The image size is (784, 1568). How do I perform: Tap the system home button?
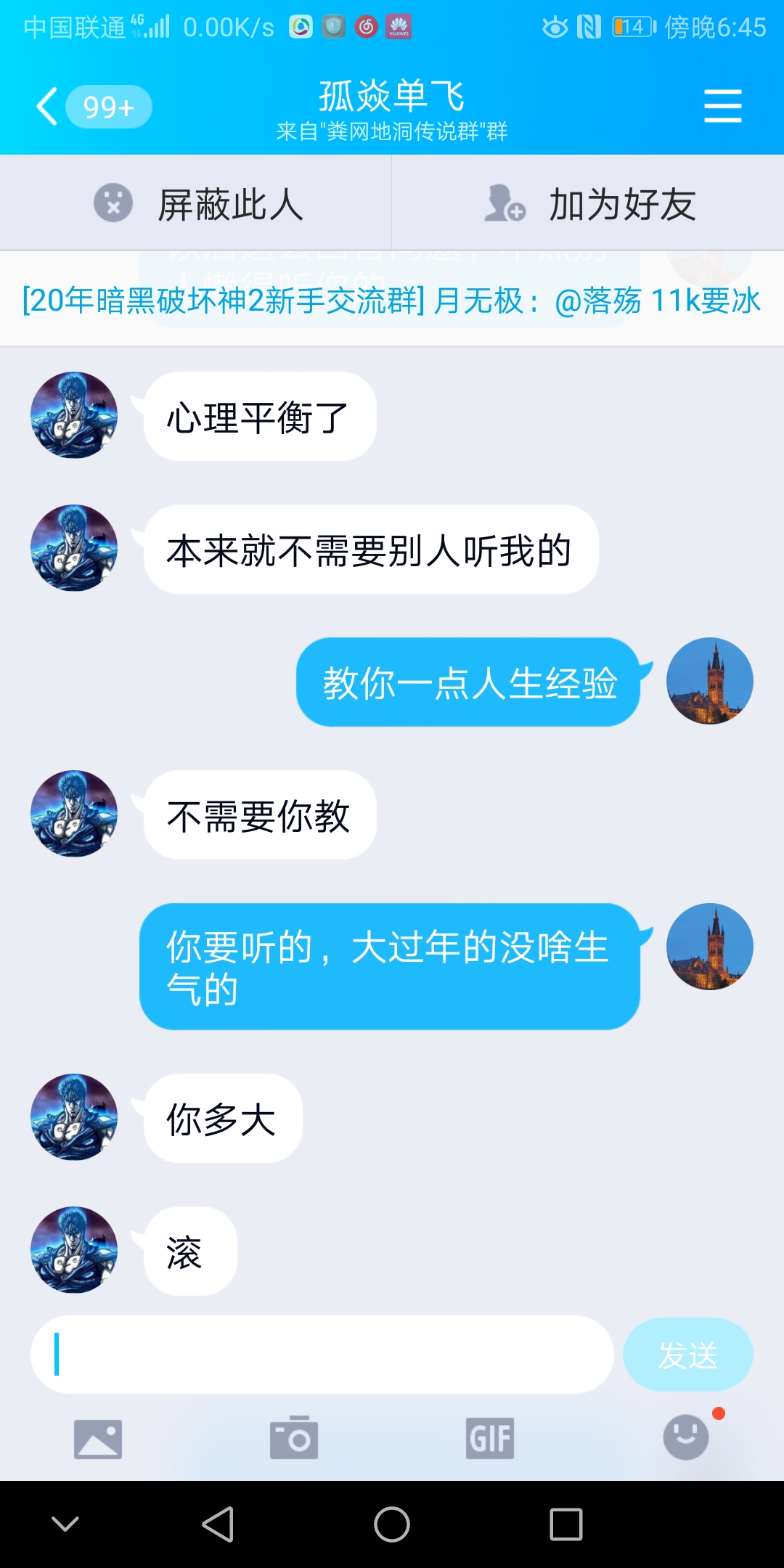392,1524
